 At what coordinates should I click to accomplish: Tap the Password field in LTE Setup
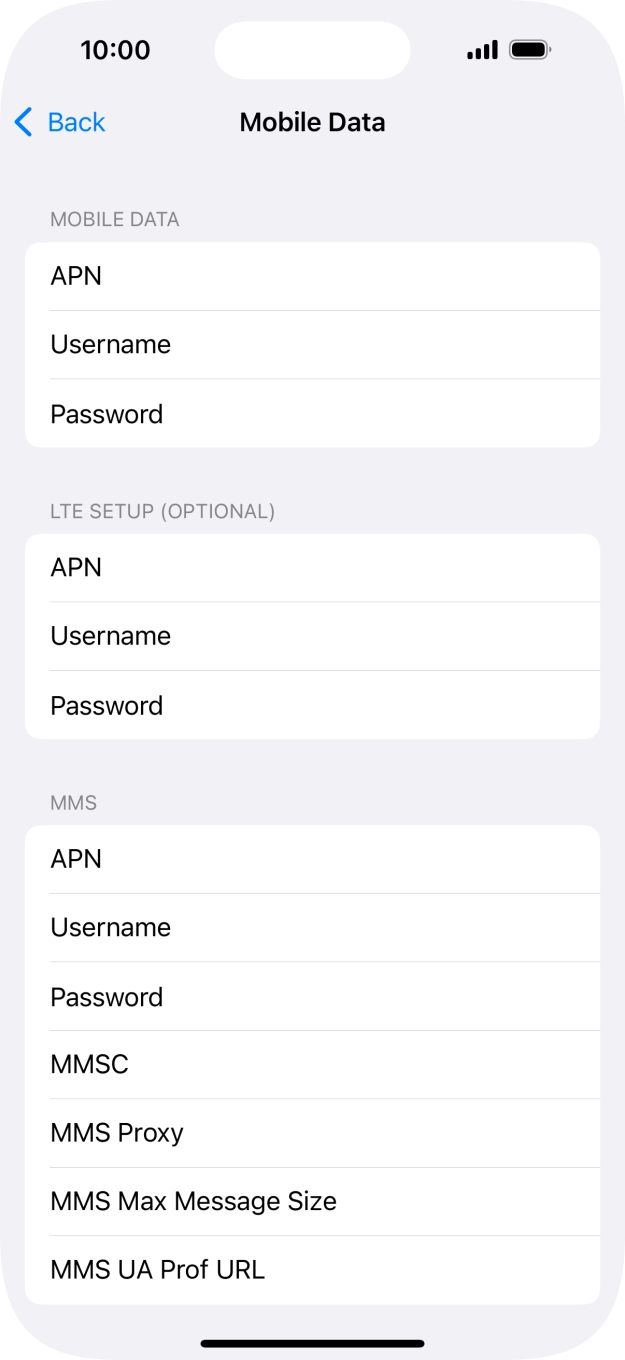[312, 705]
